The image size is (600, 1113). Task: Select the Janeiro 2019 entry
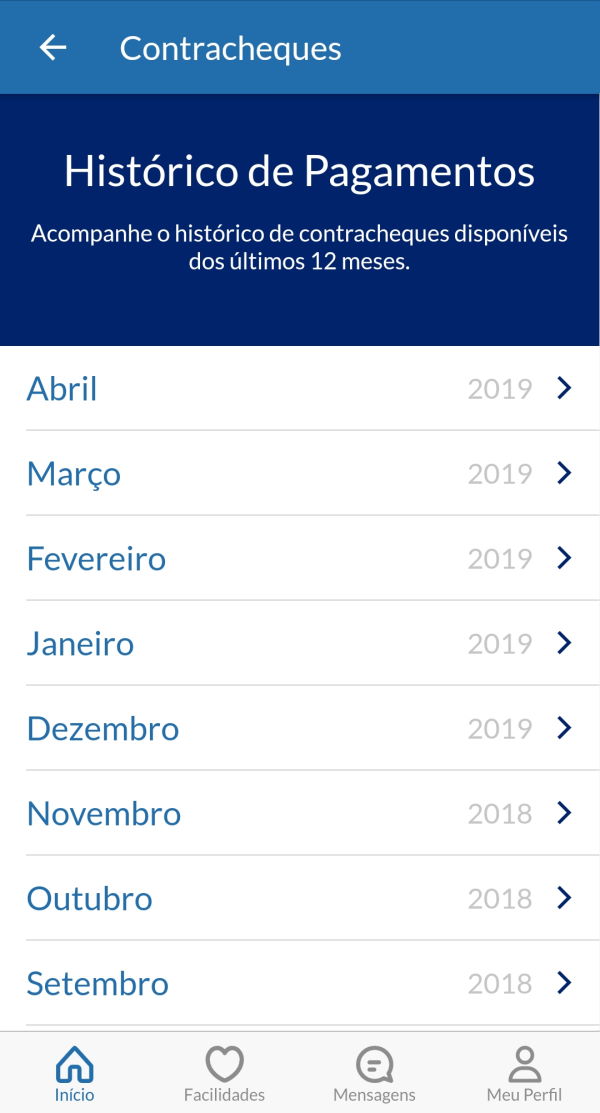click(x=300, y=643)
